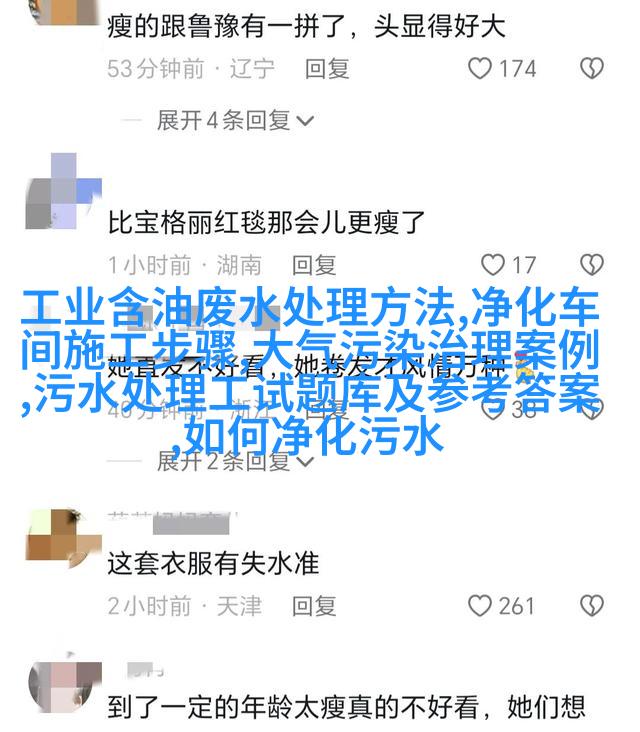Screen dimensions: 640x732
Task: Reply to the 湖南 comment
Action: [x=314, y=265]
